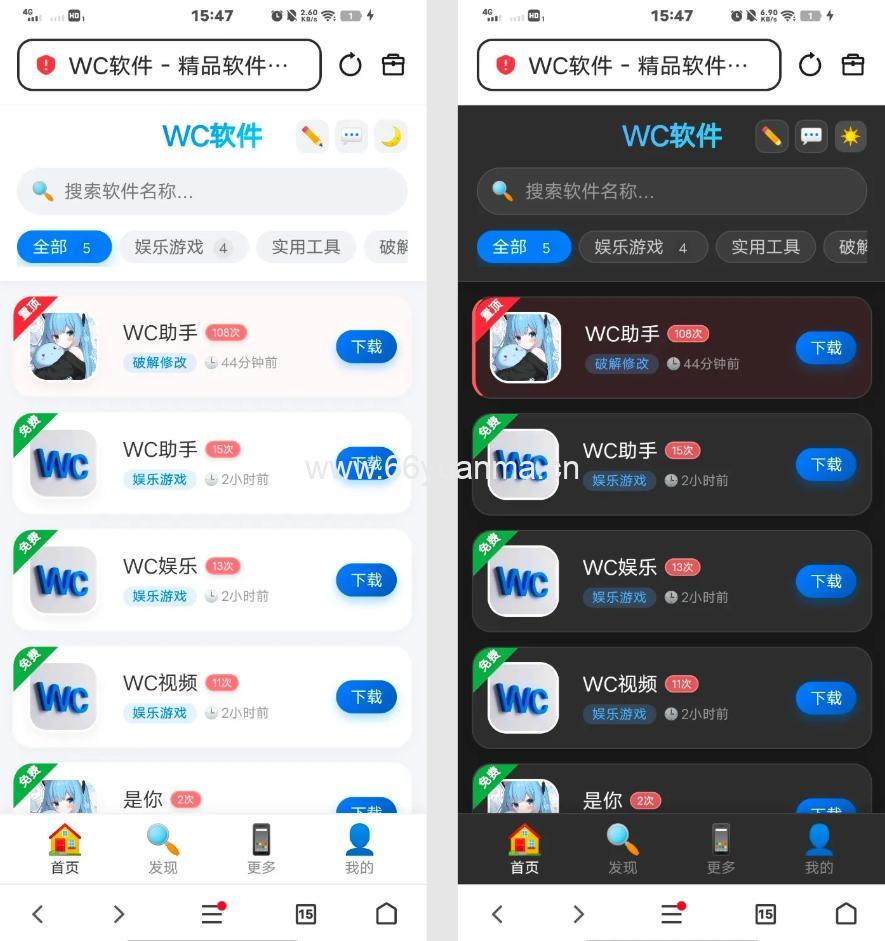Tap the 下载 button for WC助手
Image resolution: width=885 pixels, height=941 pixels.
[366, 347]
